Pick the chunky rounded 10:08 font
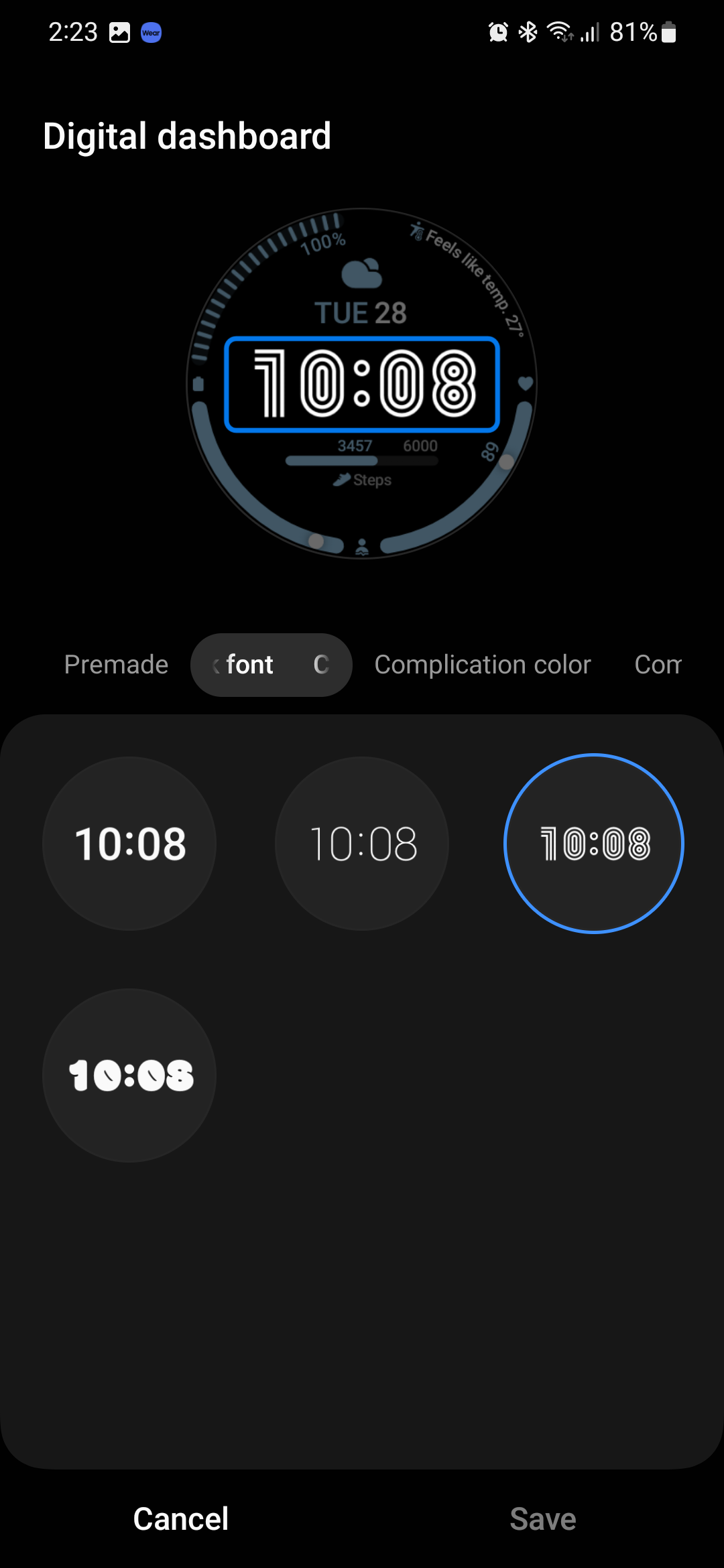Viewport: 724px width, 1568px height. click(129, 1075)
